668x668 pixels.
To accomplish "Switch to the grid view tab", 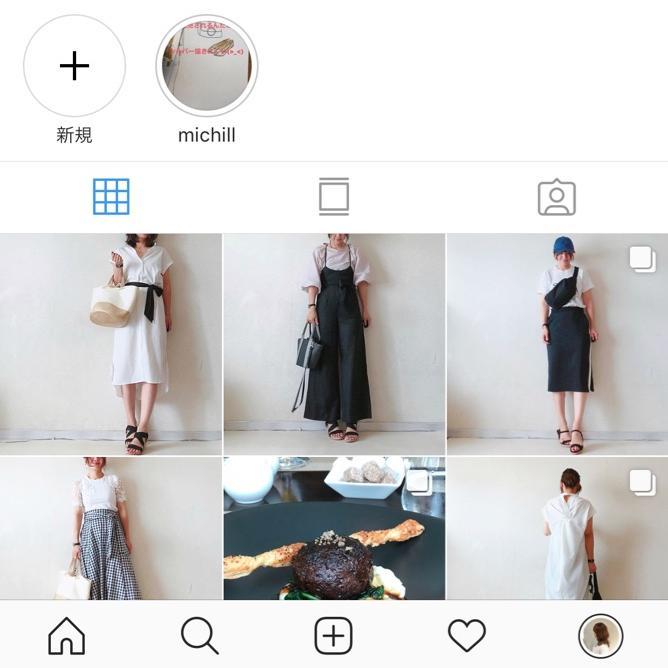I will click(x=111, y=197).
